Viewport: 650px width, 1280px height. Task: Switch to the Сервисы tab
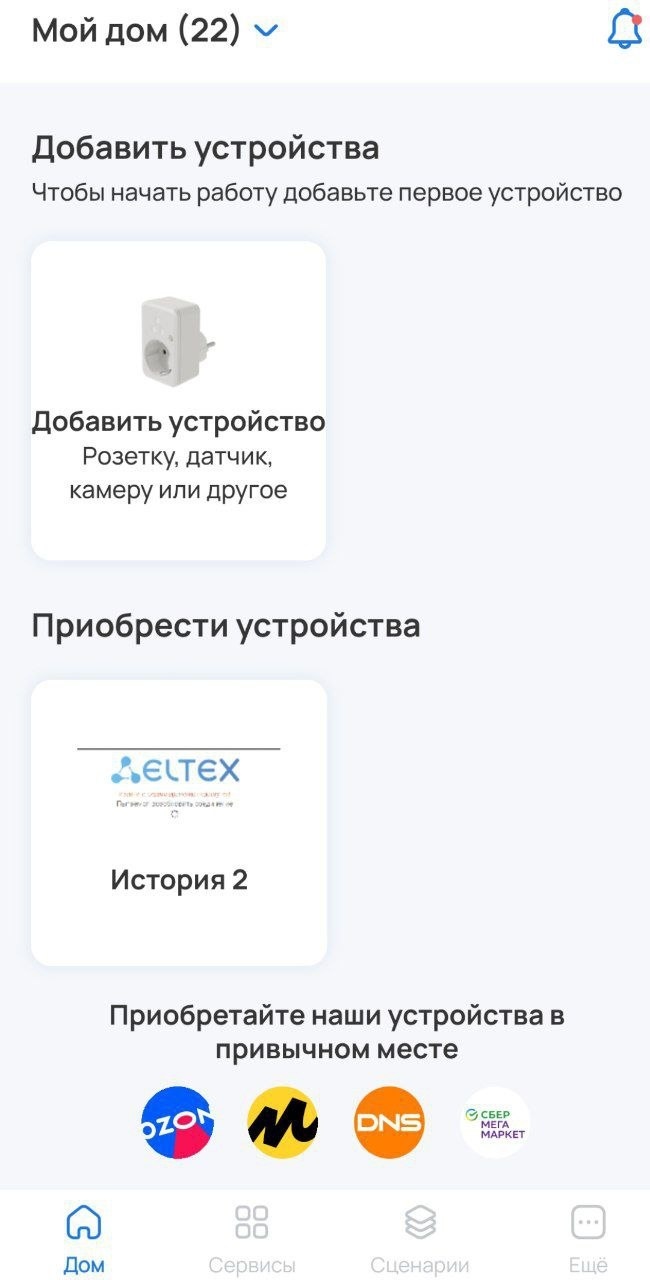coord(252,1238)
